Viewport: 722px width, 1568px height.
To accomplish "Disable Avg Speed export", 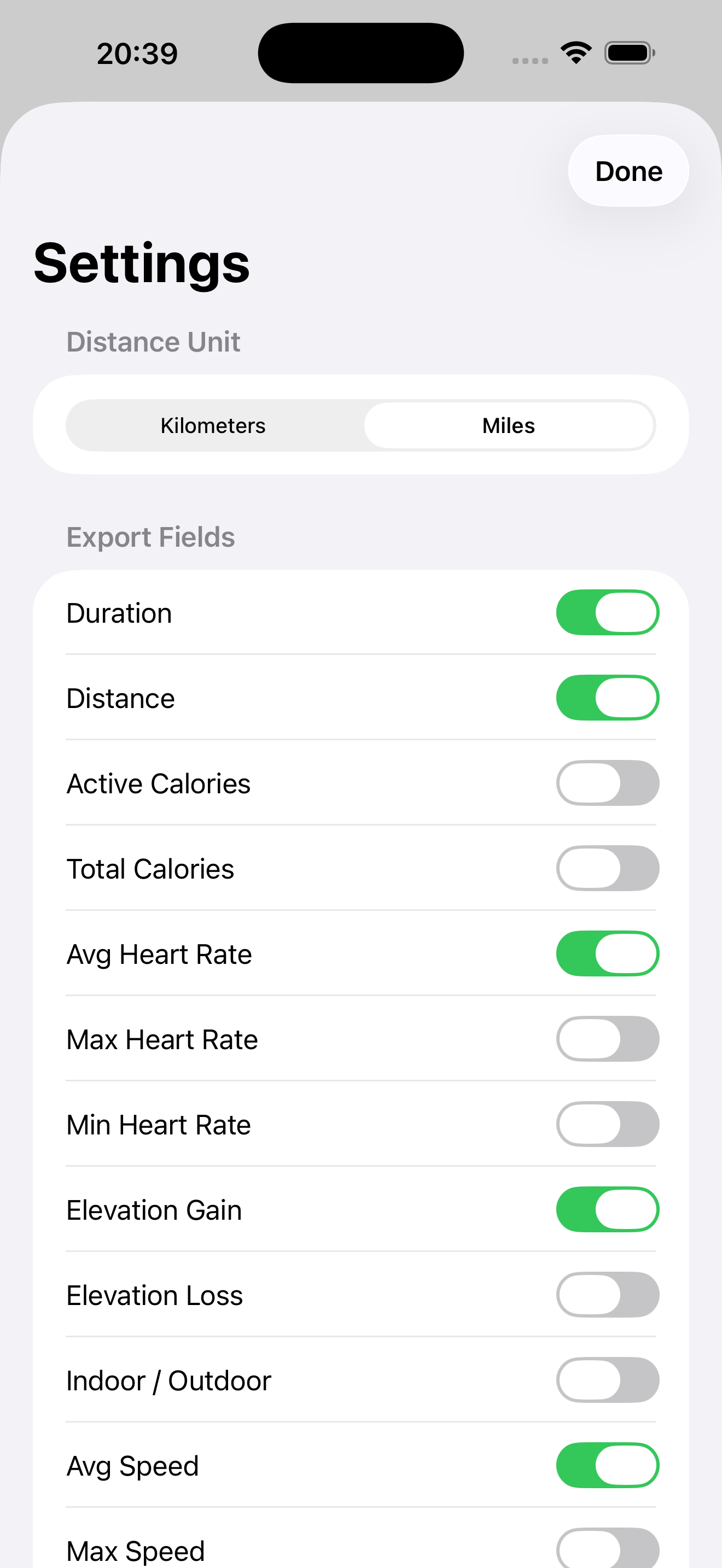I will [608, 1465].
